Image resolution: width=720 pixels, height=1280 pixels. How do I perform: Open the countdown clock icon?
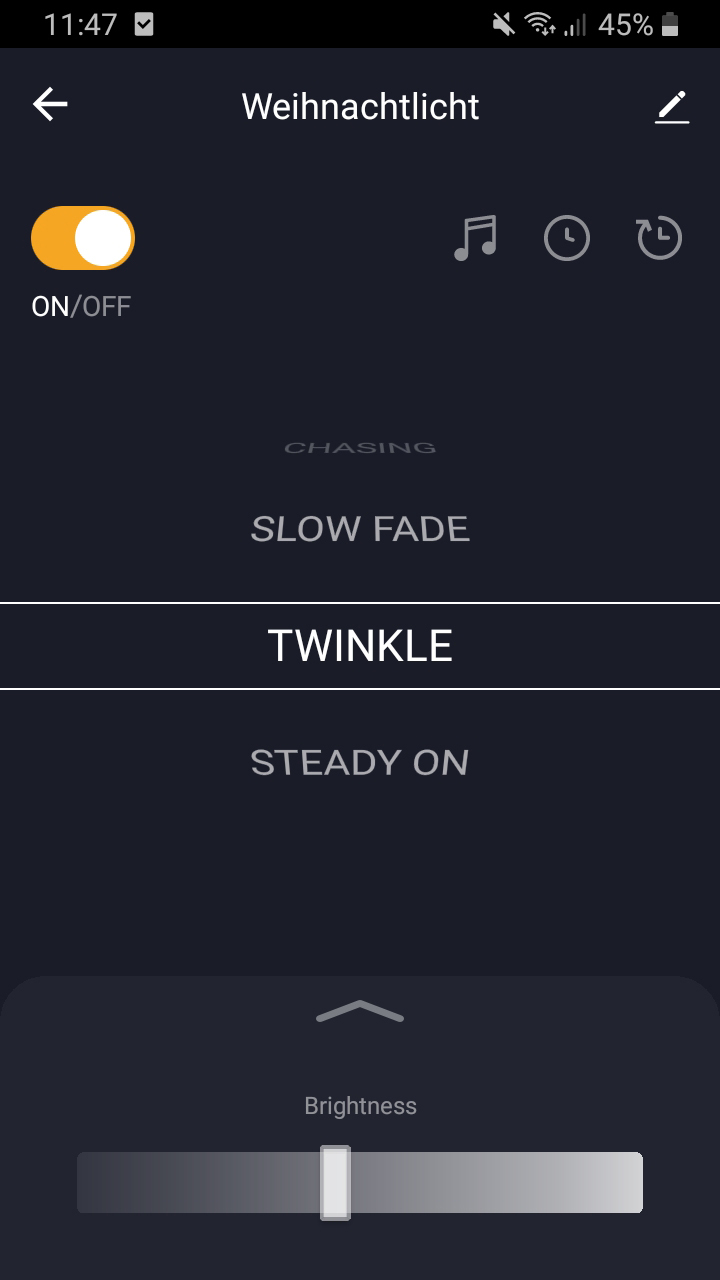(659, 239)
